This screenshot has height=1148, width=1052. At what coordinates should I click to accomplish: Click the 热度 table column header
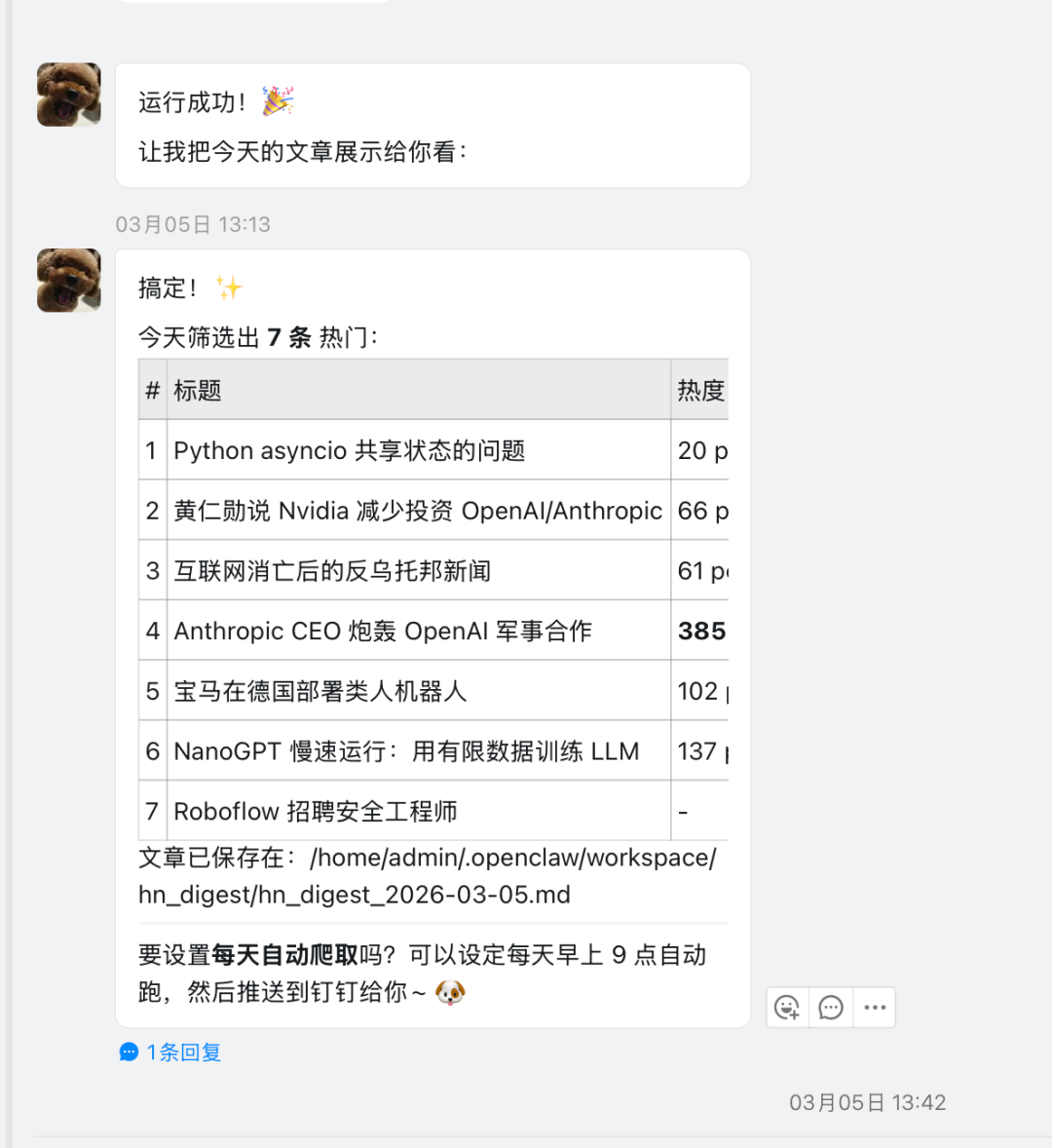(699, 389)
